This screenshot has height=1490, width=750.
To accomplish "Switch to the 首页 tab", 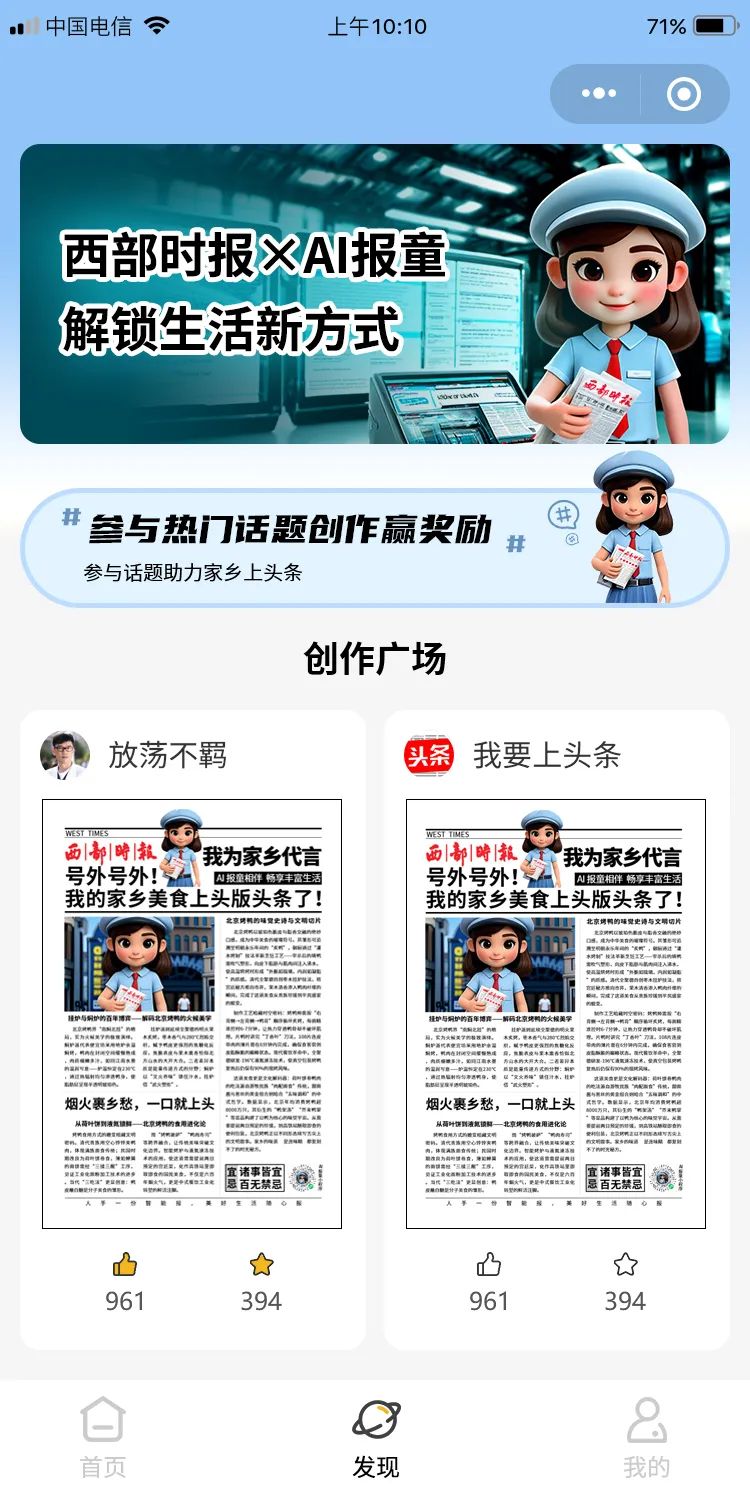I will [103, 1438].
